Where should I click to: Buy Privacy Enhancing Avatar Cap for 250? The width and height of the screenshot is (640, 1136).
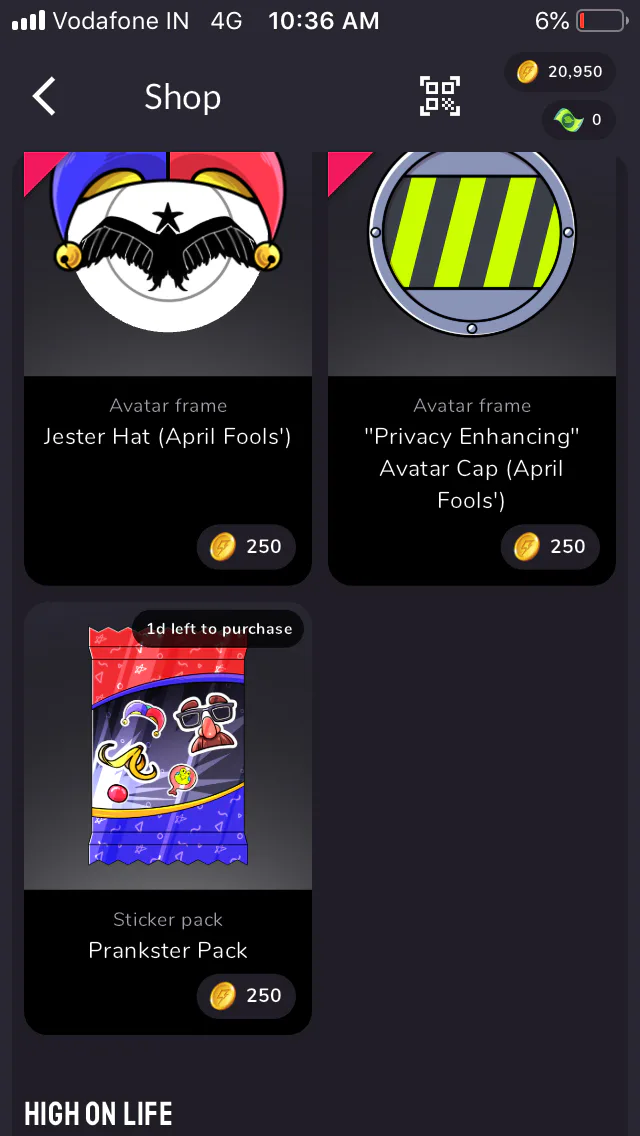pos(550,546)
